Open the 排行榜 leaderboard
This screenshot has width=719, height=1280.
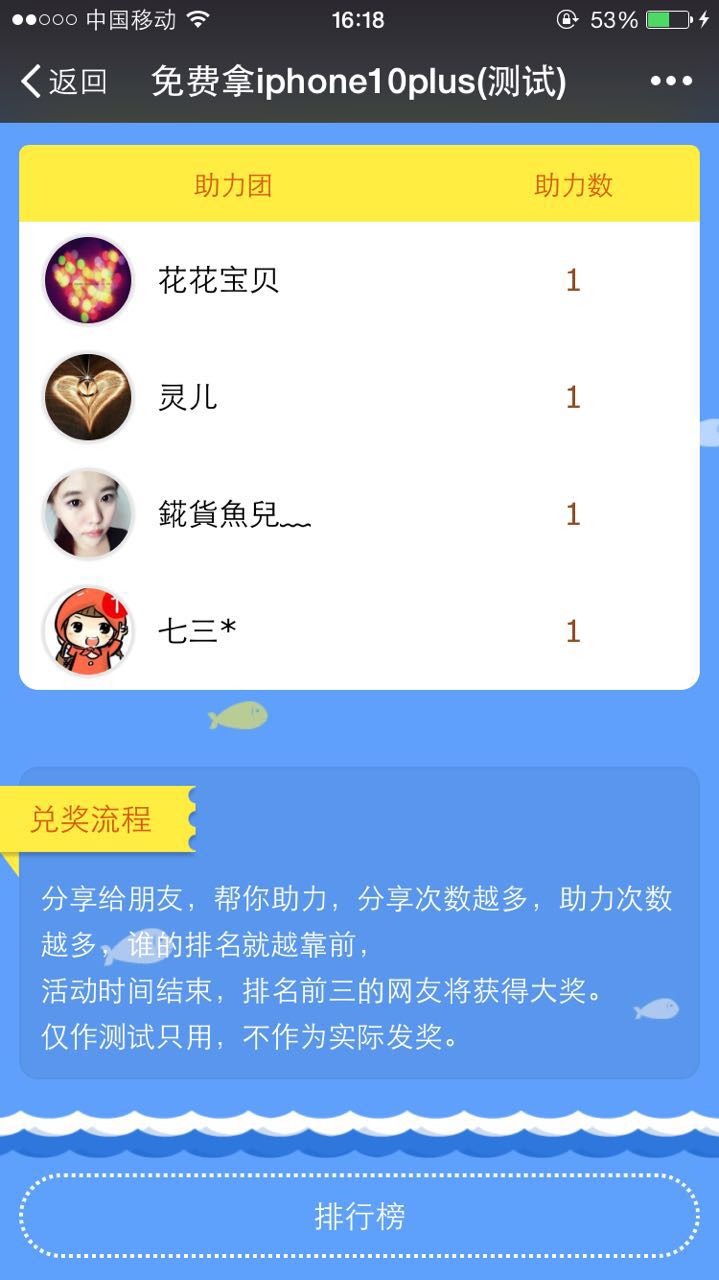pos(359,1216)
